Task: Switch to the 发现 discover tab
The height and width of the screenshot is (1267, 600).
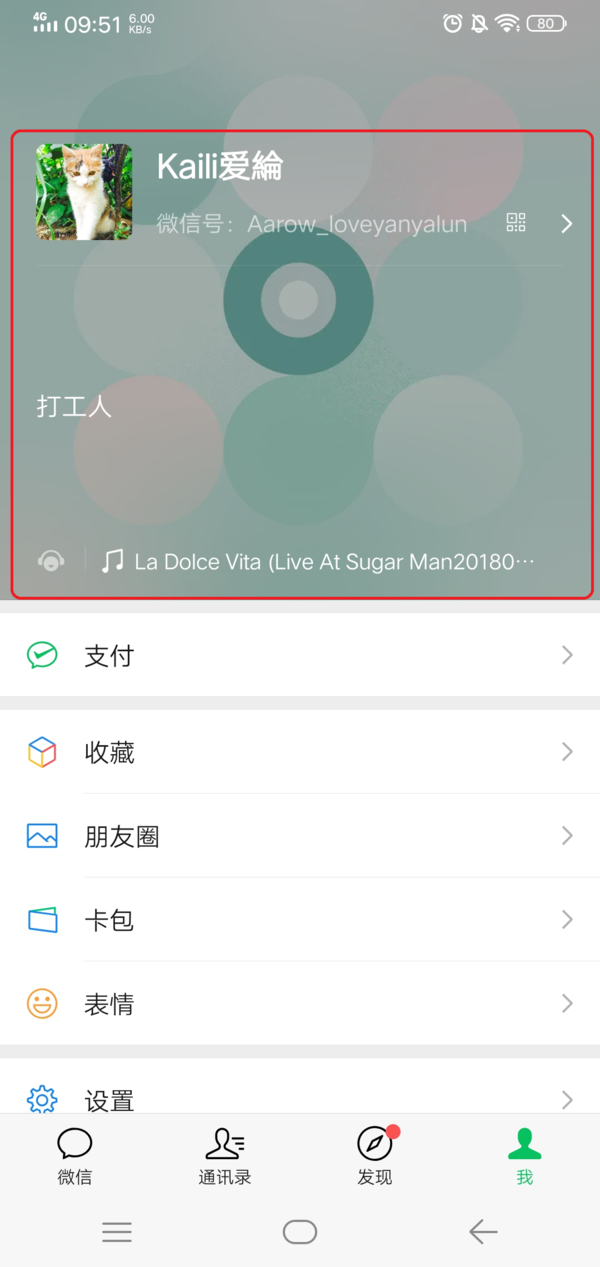Action: 375,1156
